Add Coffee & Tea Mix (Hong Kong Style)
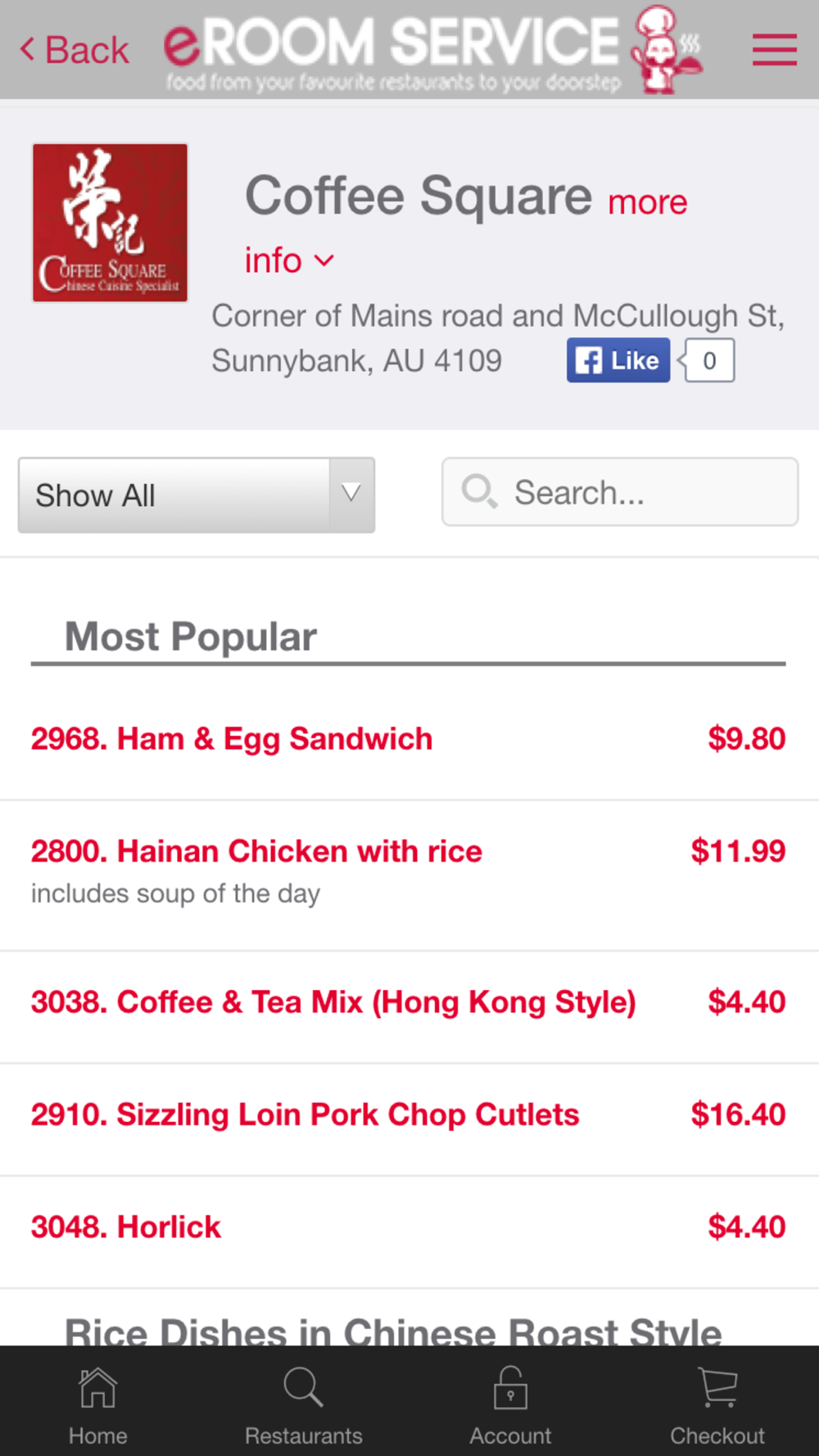The height and width of the screenshot is (1456, 819). point(333,1002)
